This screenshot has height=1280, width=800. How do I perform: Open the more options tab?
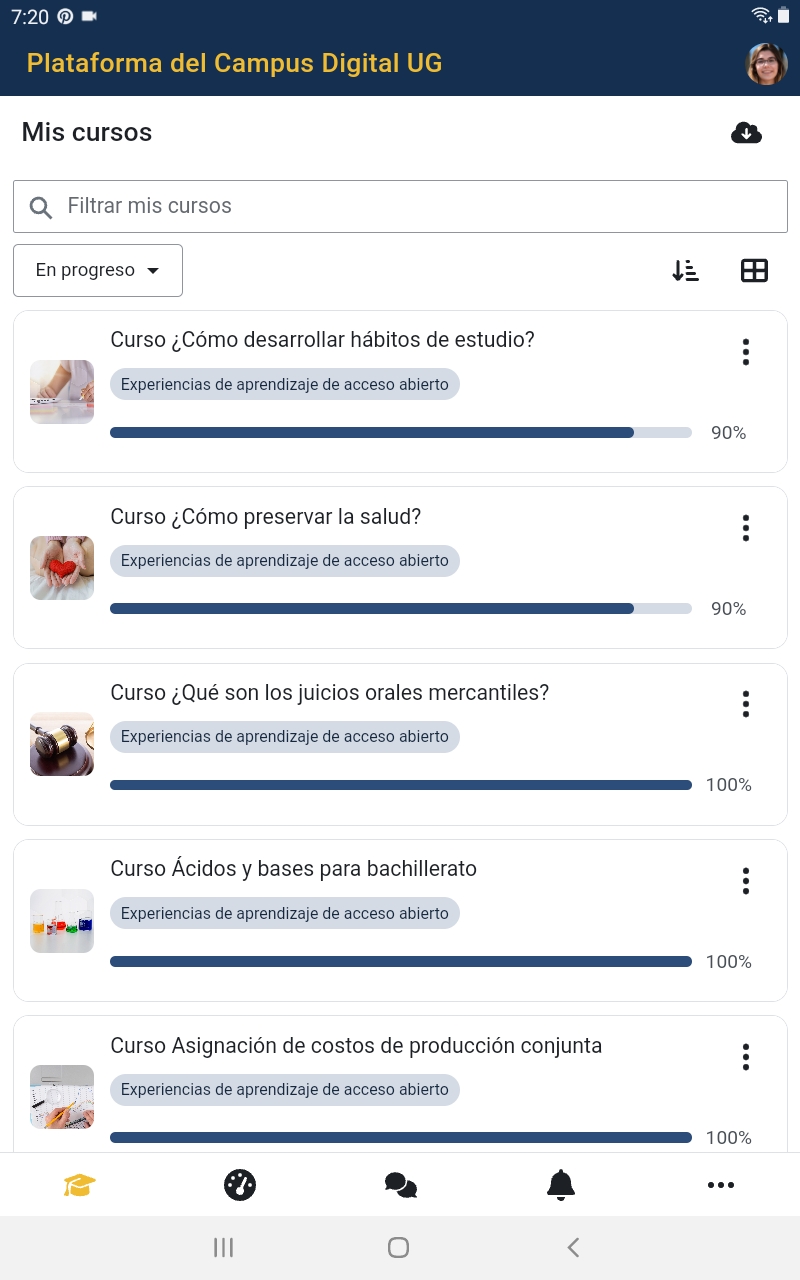[x=721, y=1185]
